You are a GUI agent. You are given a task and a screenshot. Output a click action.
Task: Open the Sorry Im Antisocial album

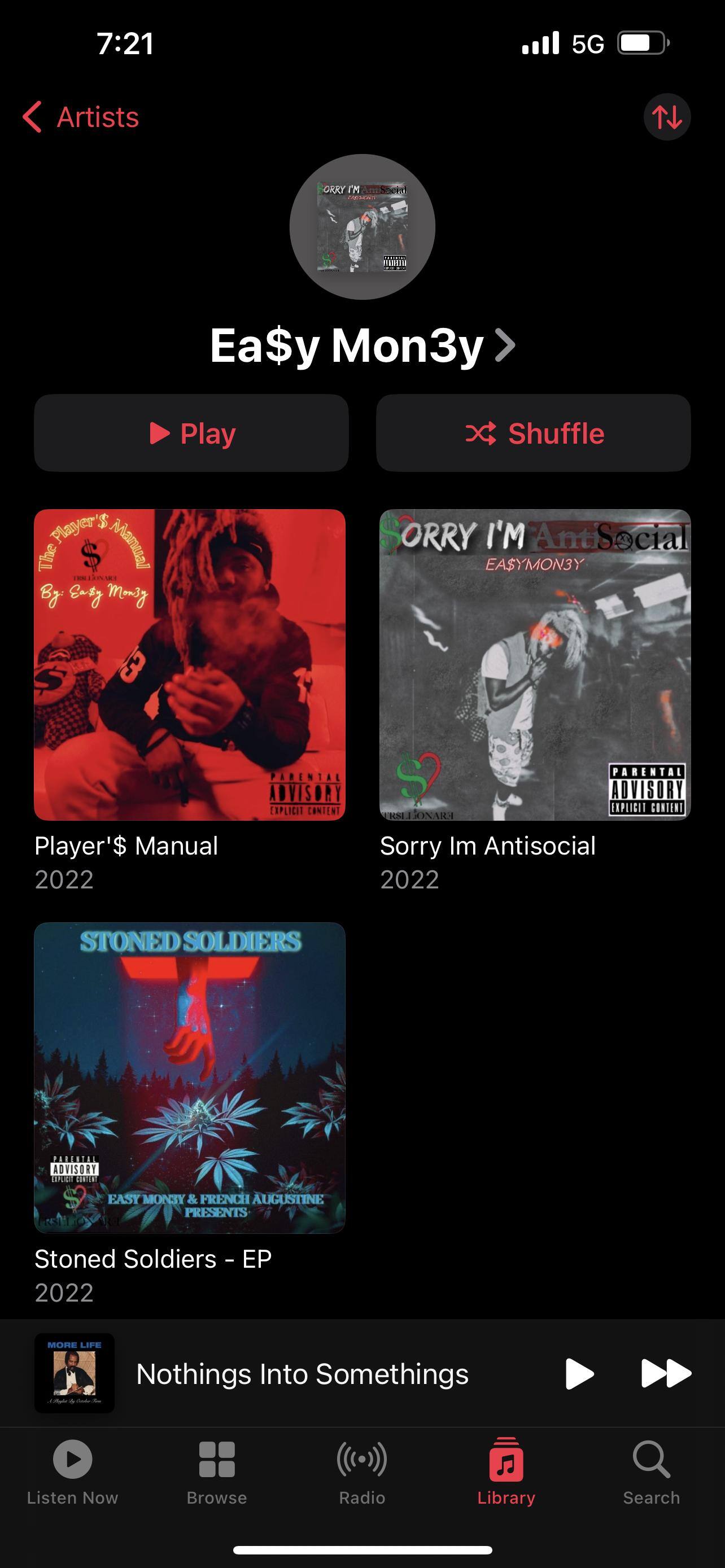(535, 664)
